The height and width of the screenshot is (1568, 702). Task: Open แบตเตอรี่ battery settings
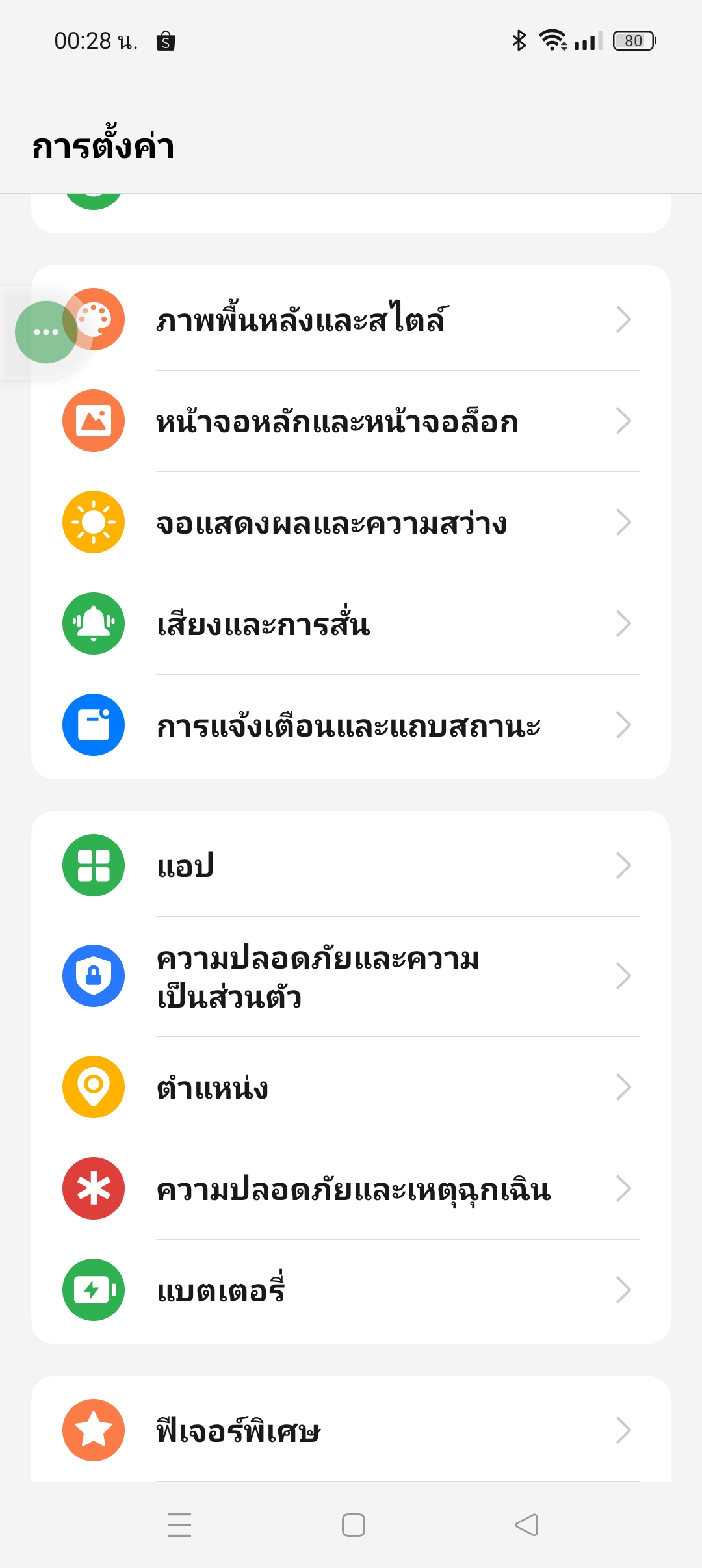[x=351, y=1290]
